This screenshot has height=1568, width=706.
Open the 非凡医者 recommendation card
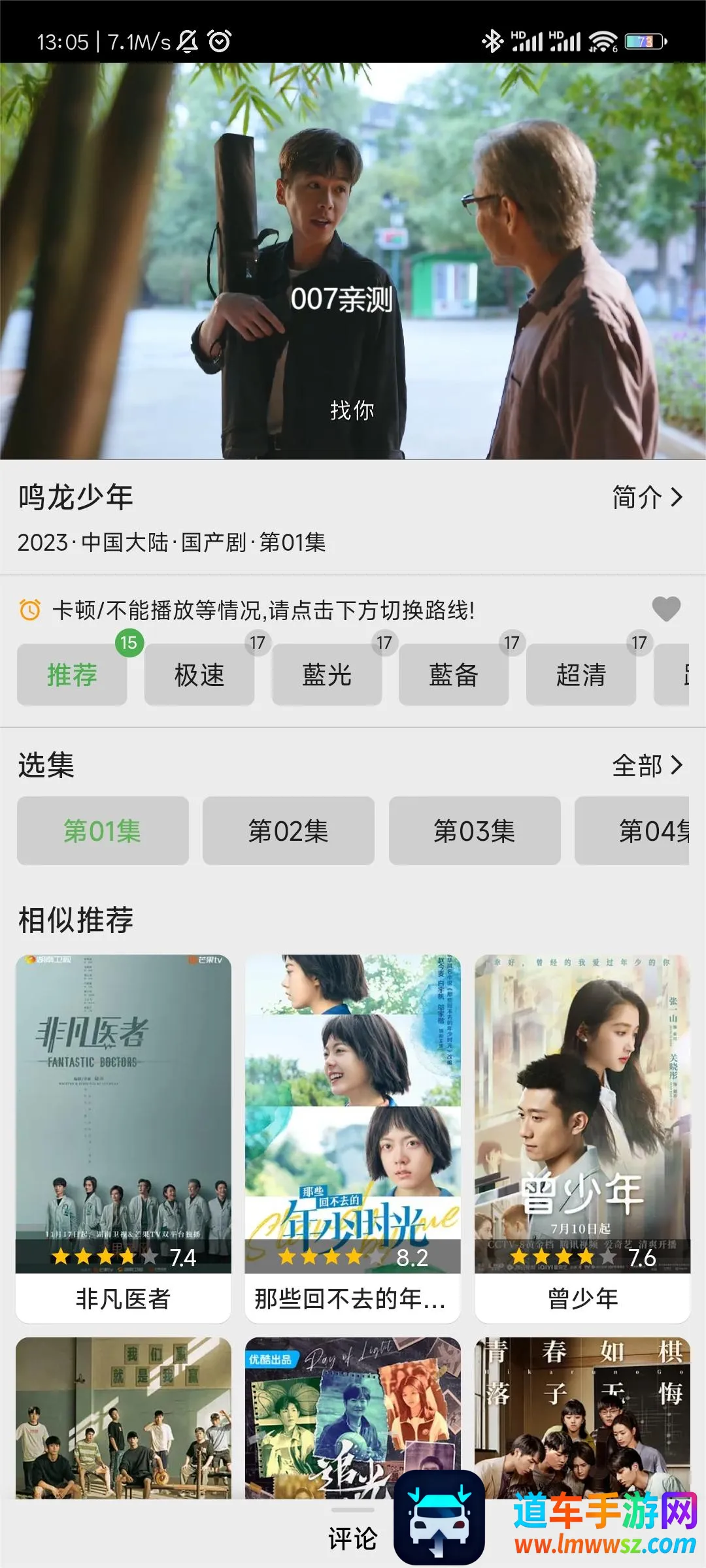tap(124, 1137)
